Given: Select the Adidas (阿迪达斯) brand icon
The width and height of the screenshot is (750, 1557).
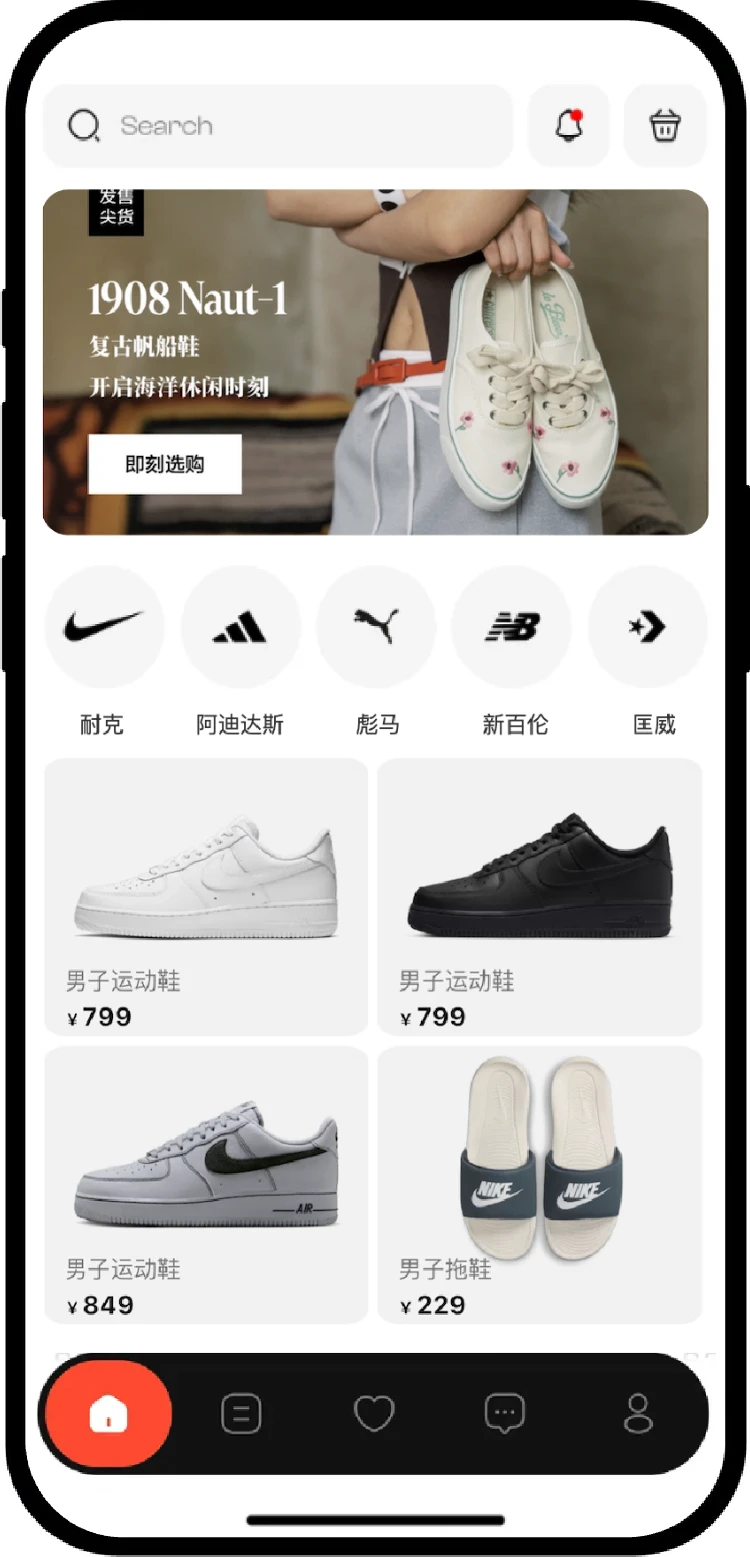Looking at the screenshot, I should (240, 627).
